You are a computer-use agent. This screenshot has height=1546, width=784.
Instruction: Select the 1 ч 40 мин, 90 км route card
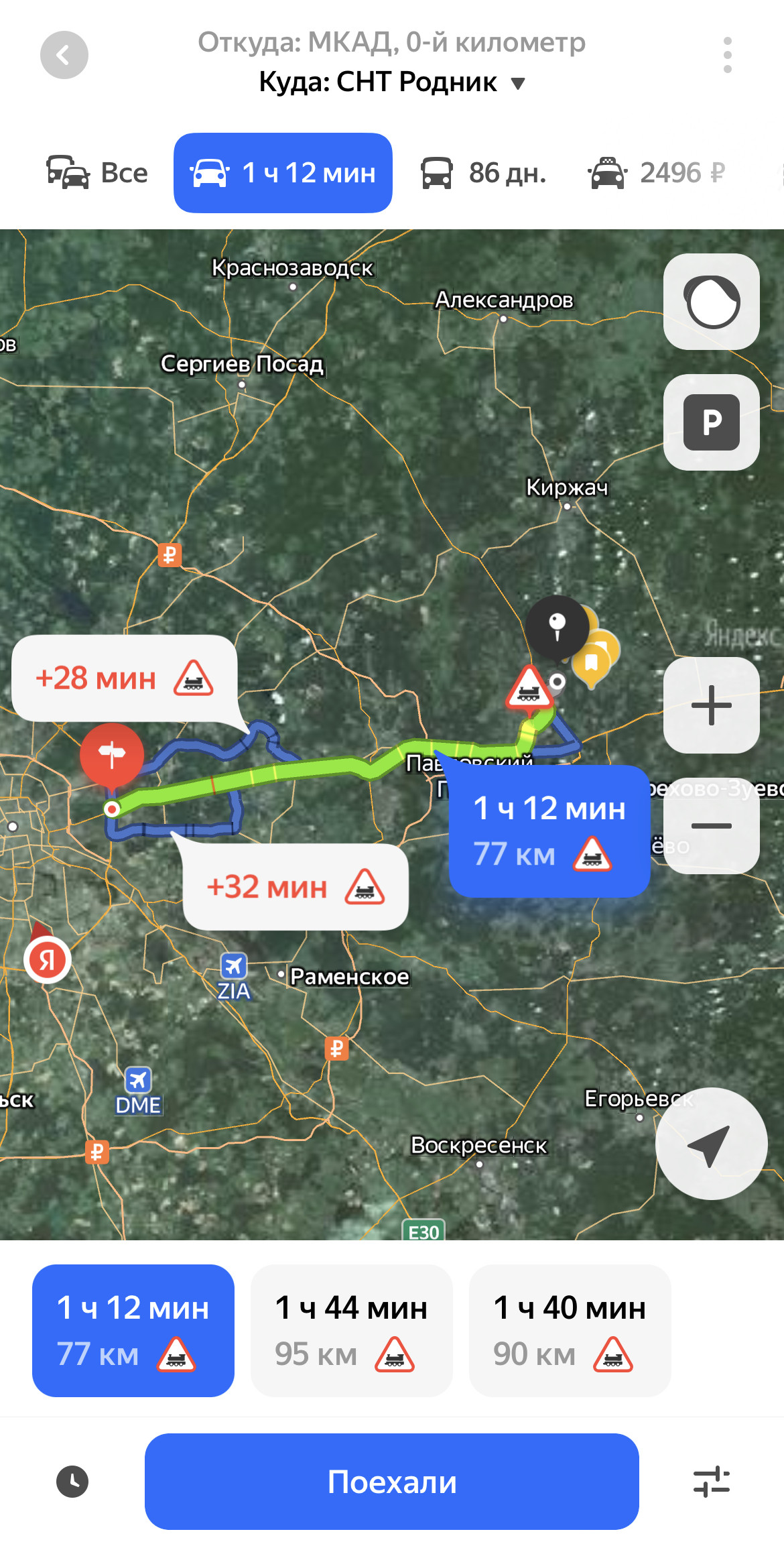570,1330
